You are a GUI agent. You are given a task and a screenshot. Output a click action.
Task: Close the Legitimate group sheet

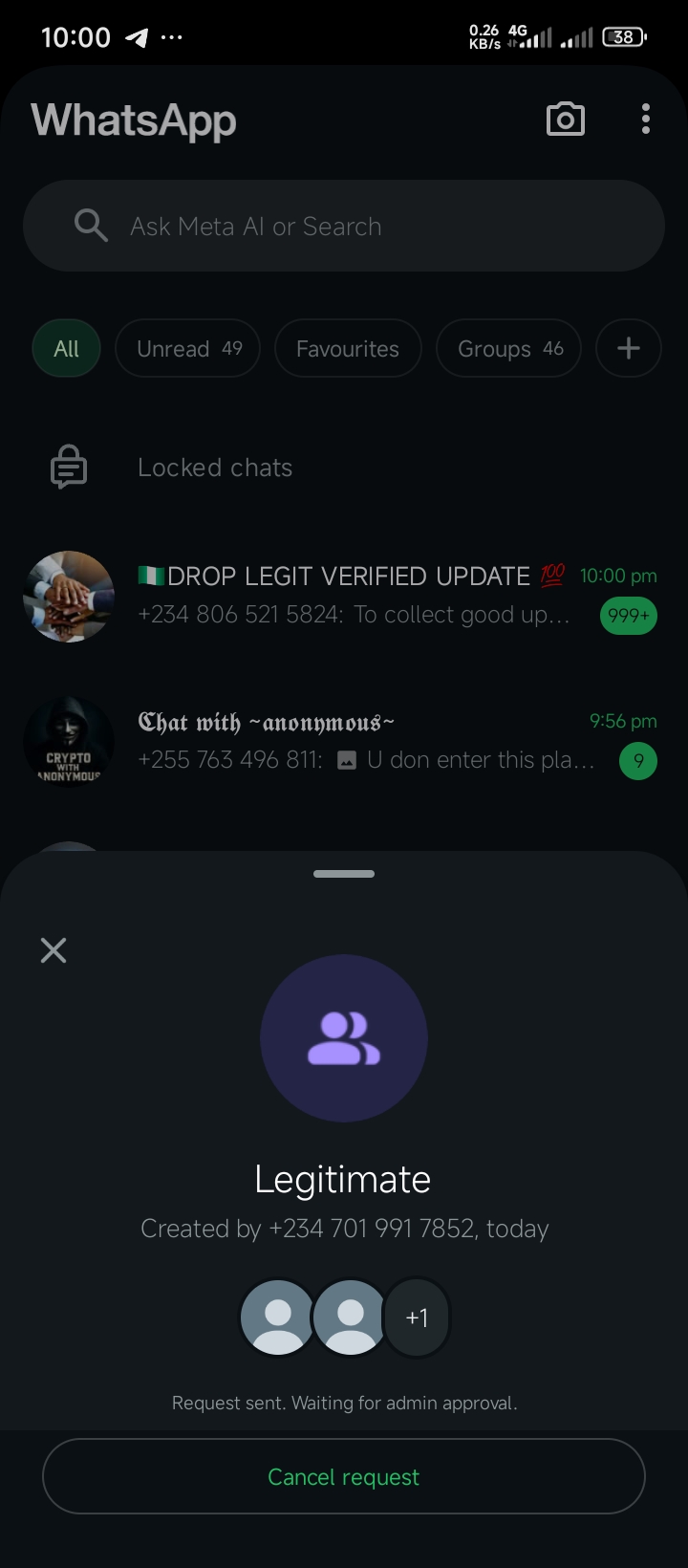coord(54,949)
